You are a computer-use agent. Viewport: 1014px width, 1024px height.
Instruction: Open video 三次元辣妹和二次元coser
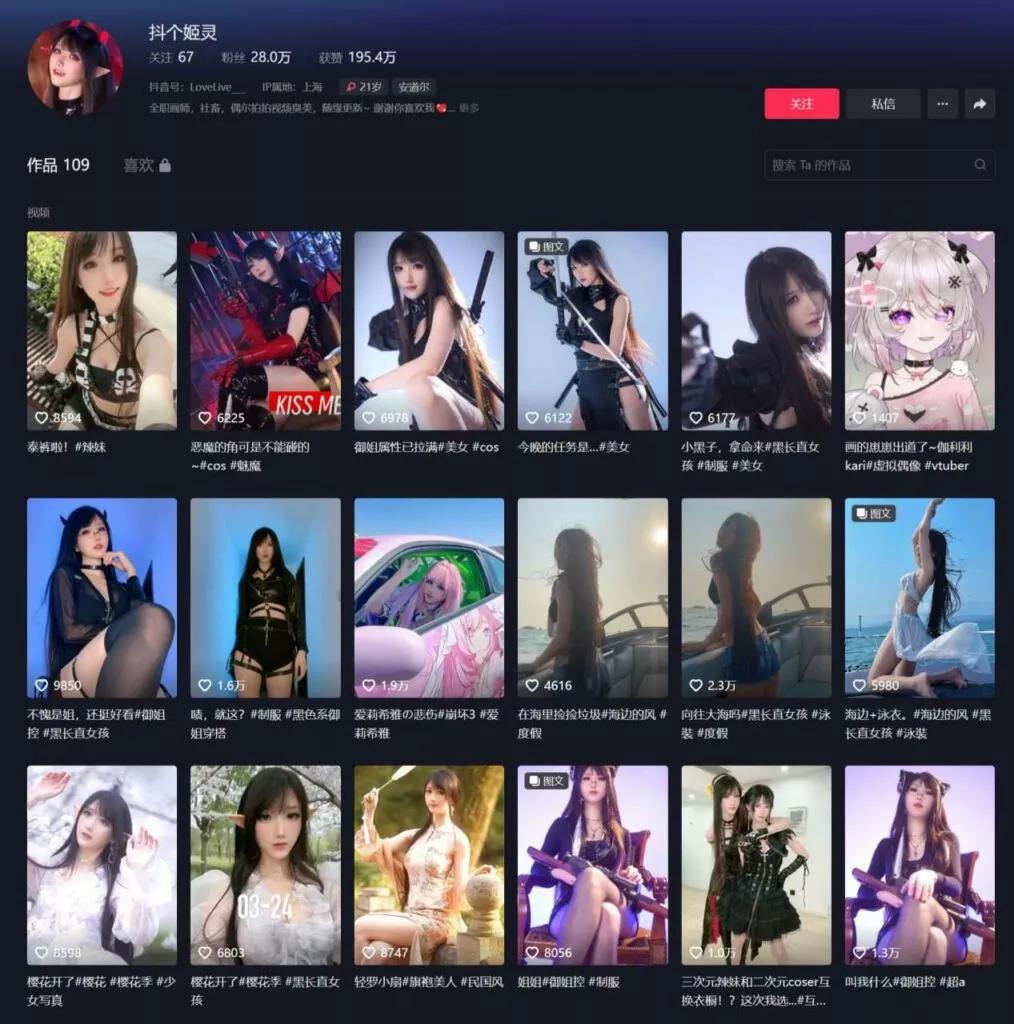click(756, 864)
